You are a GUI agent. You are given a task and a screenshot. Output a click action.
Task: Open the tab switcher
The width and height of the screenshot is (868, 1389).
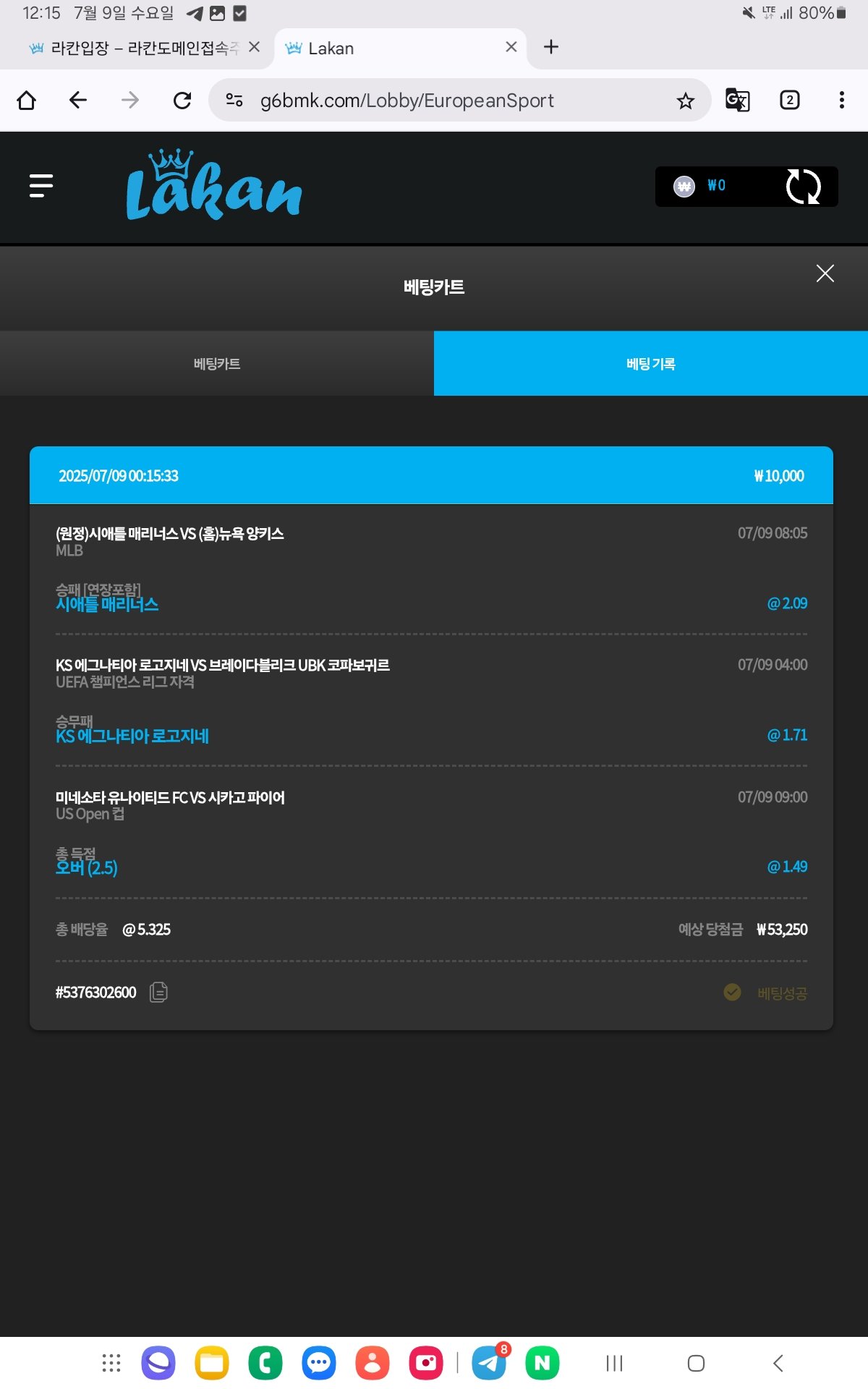coord(789,100)
